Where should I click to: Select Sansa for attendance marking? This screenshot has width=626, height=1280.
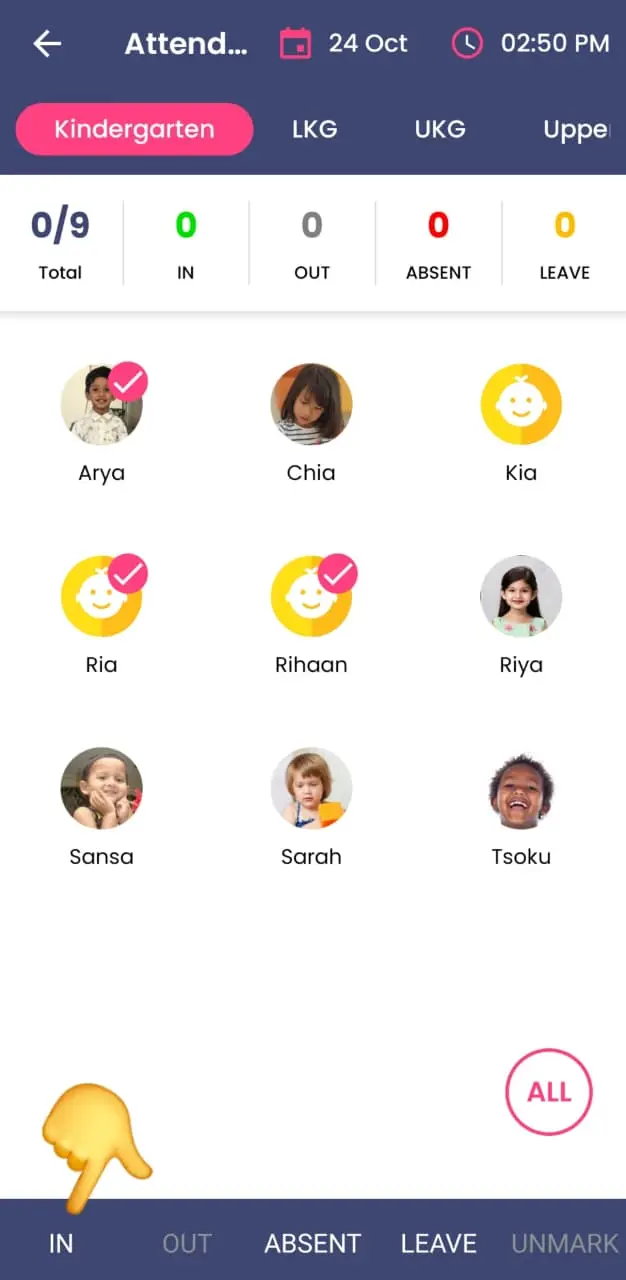102,788
